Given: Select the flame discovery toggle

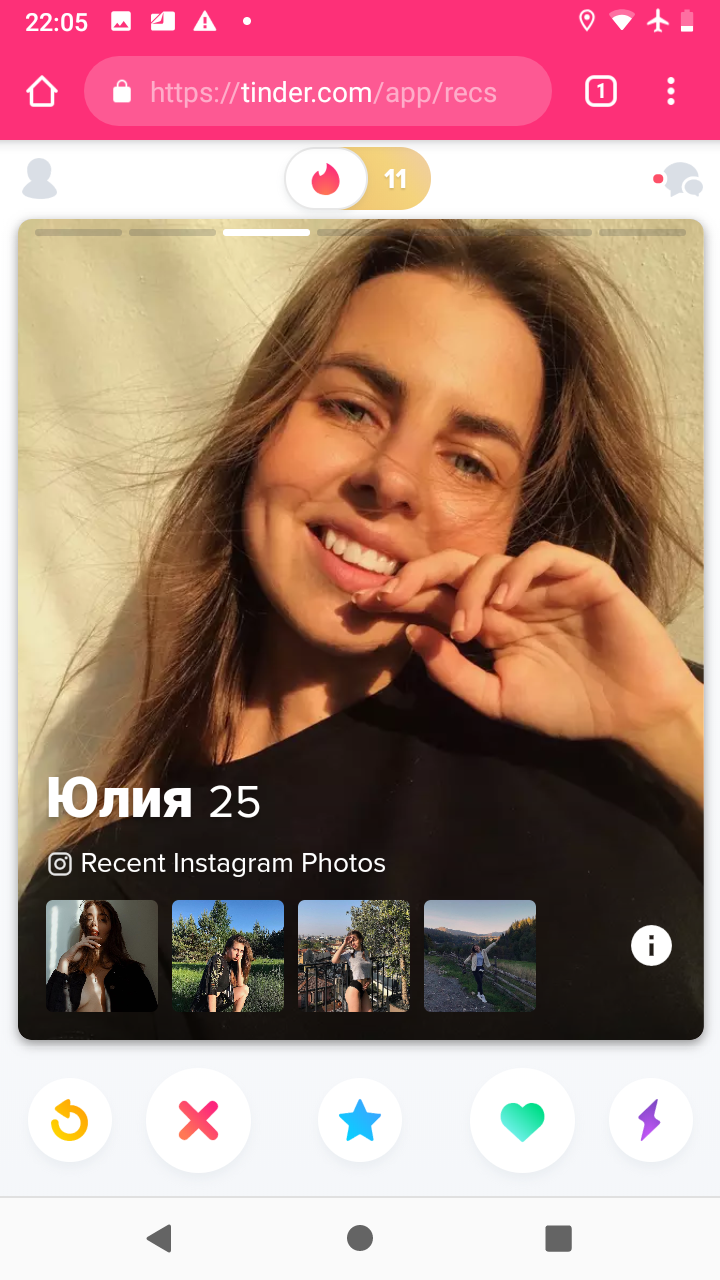Looking at the screenshot, I should [326, 179].
